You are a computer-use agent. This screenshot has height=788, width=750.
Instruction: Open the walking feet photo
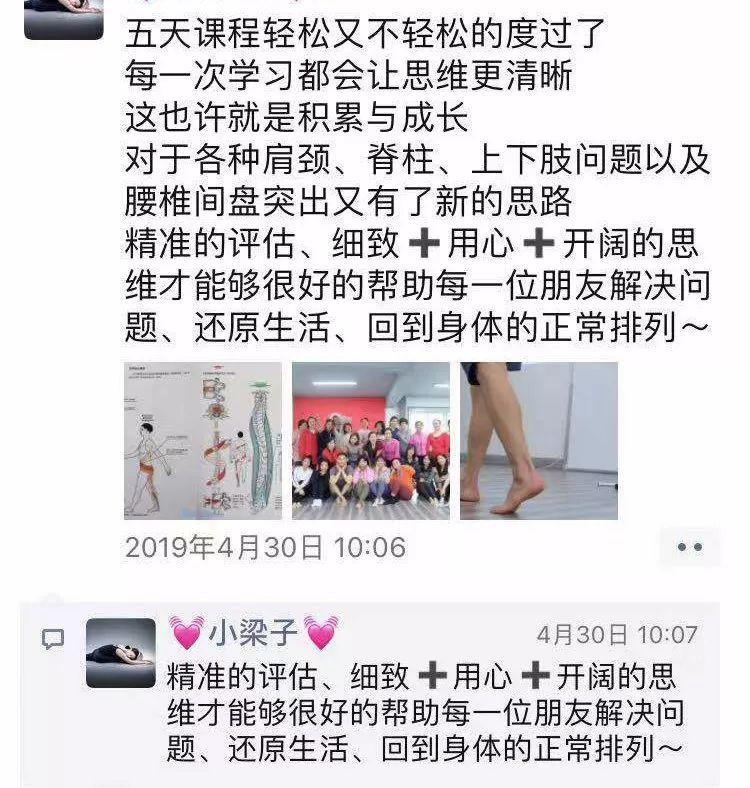click(539, 441)
